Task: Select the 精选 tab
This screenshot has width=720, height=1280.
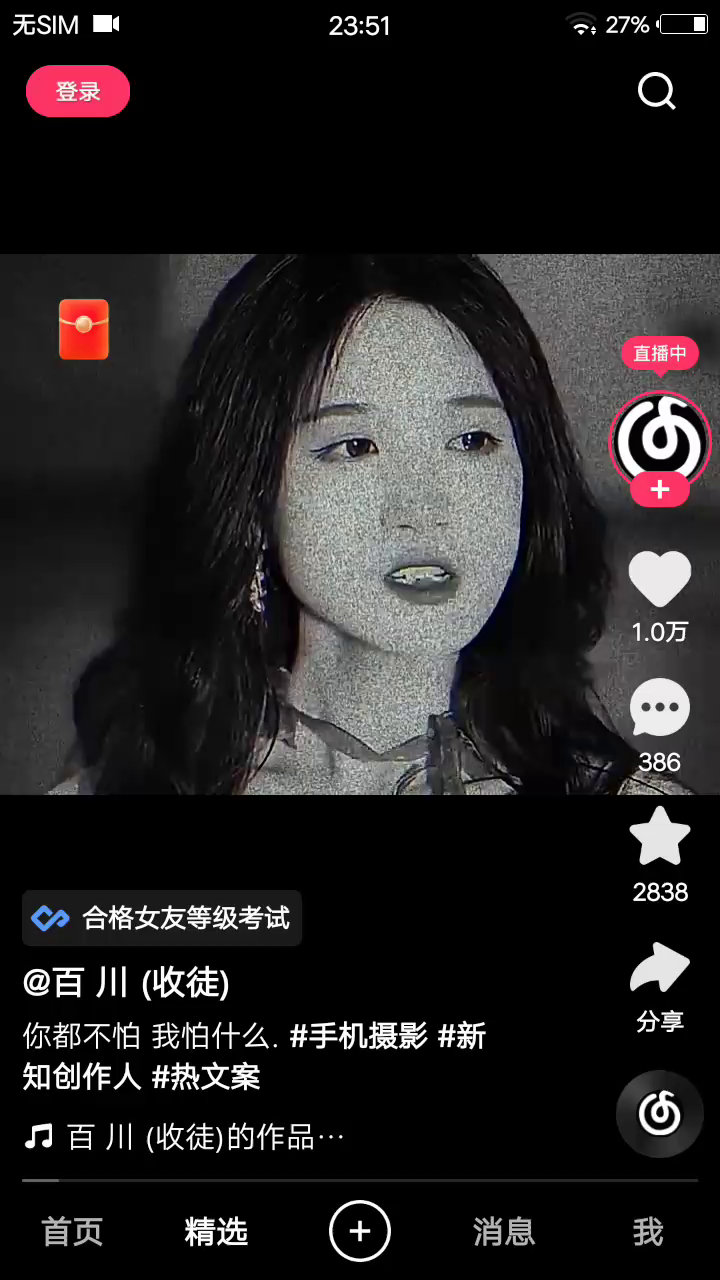Action: [x=216, y=1232]
